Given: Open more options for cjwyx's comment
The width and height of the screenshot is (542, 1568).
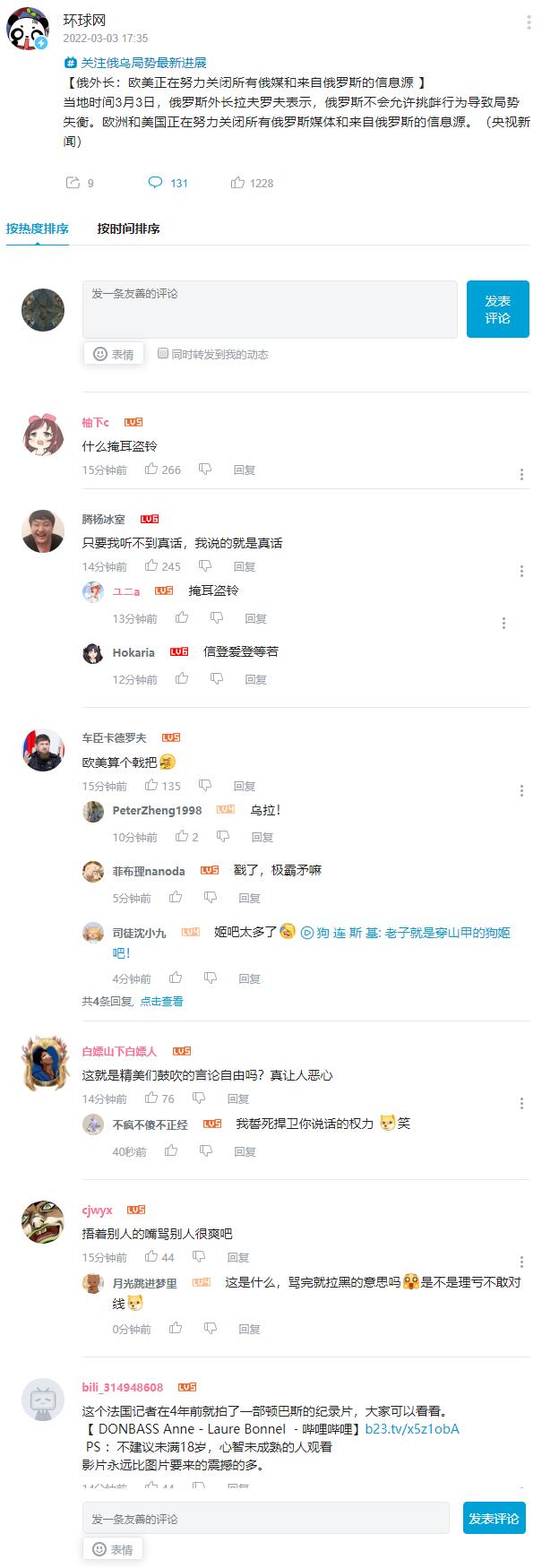Looking at the screenshot, I should [521, 1262].
